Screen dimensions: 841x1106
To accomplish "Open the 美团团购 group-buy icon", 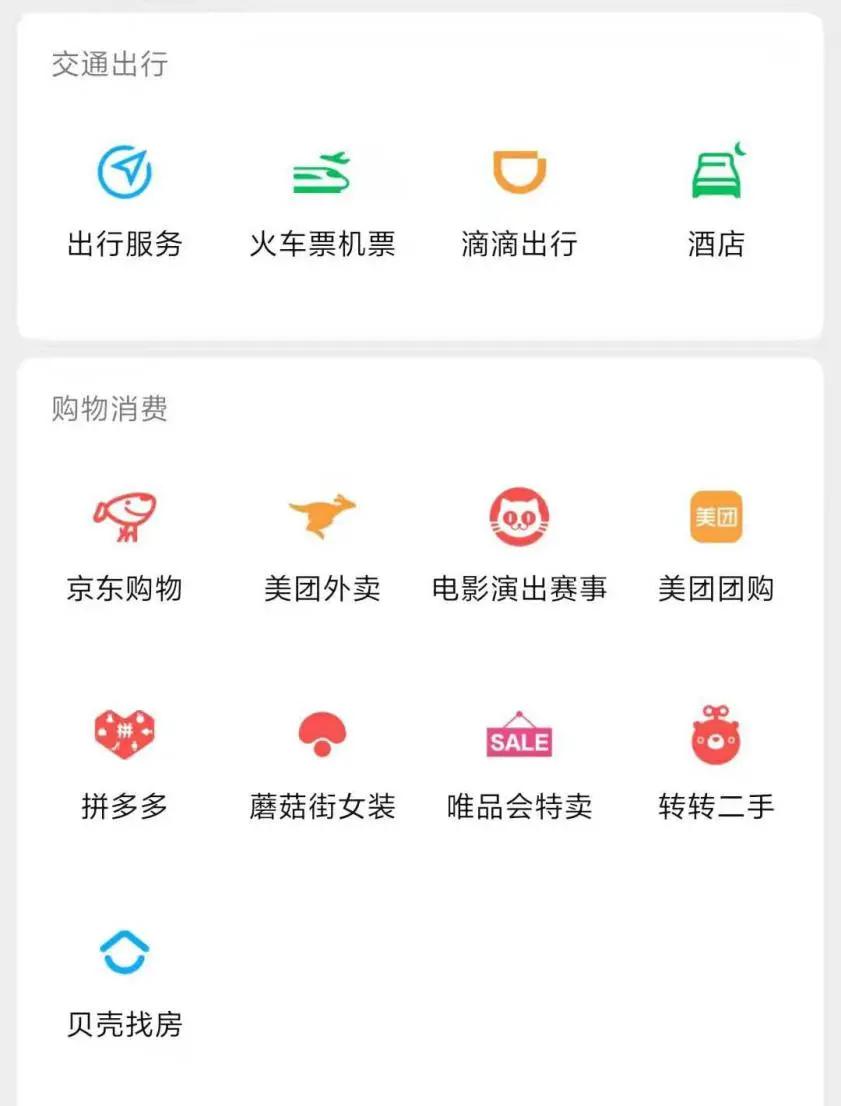I will click(716, 516).
